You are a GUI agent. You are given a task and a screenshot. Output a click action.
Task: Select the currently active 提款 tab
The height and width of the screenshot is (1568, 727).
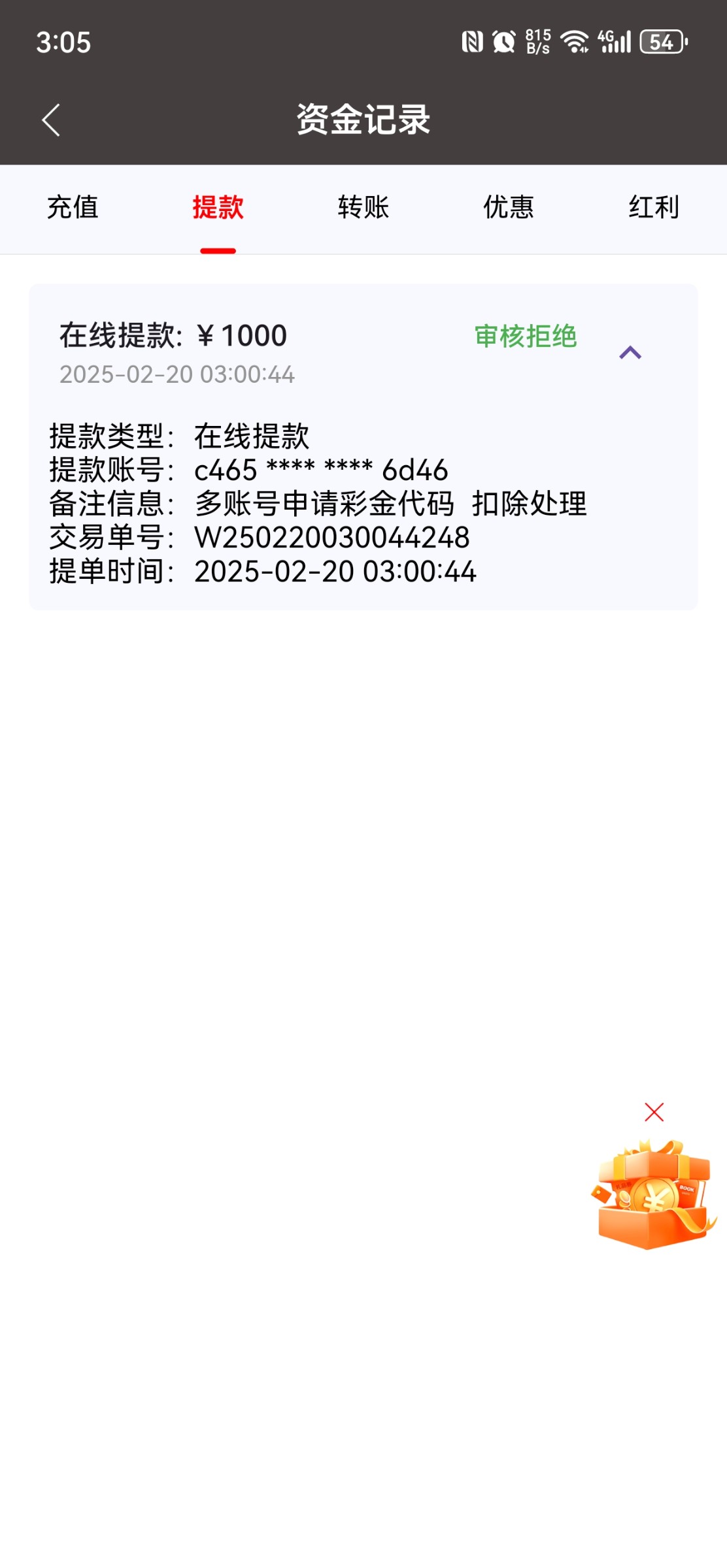tap(217, 208)
